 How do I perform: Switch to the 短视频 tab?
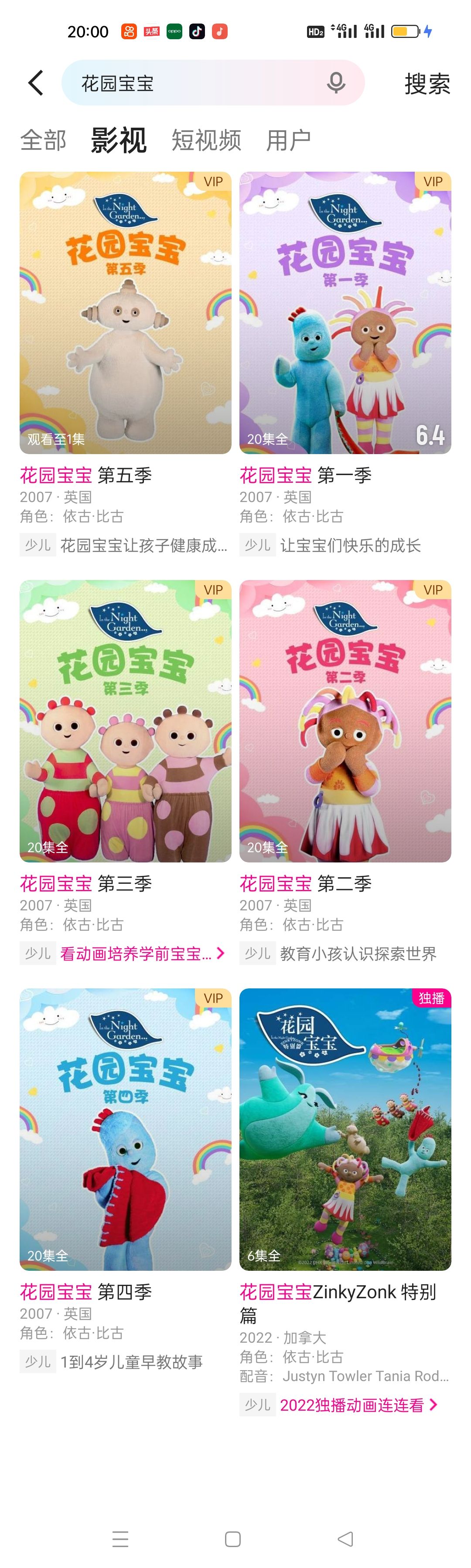click(x=206, y=140)
